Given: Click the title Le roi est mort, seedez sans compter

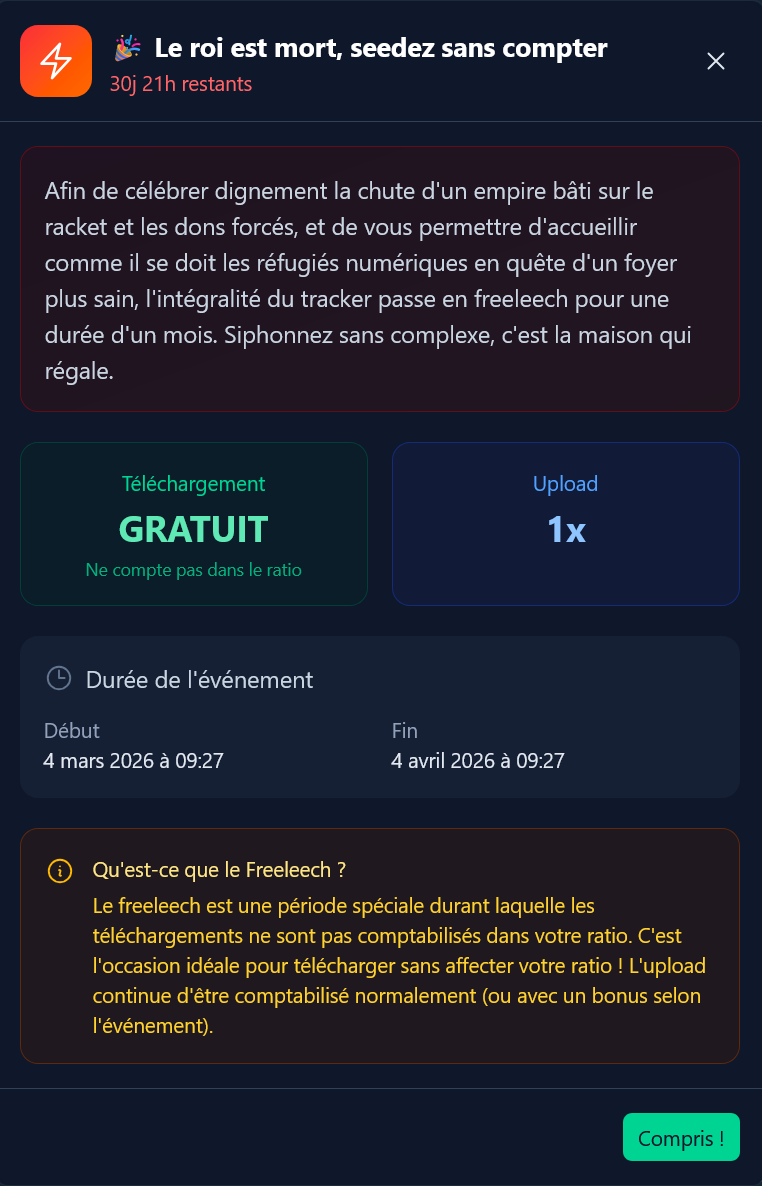Looking at the screenshot, I should click(x=382, y=47).
